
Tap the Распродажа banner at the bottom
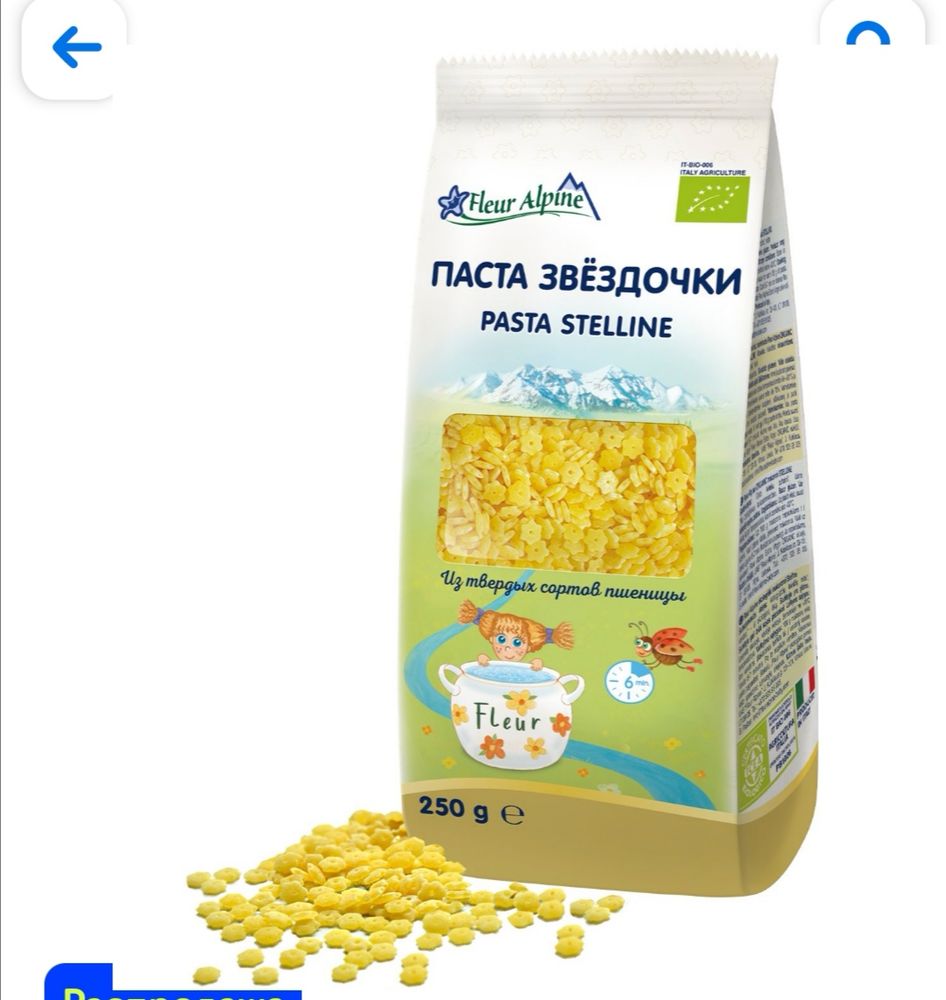click(170, 993)
